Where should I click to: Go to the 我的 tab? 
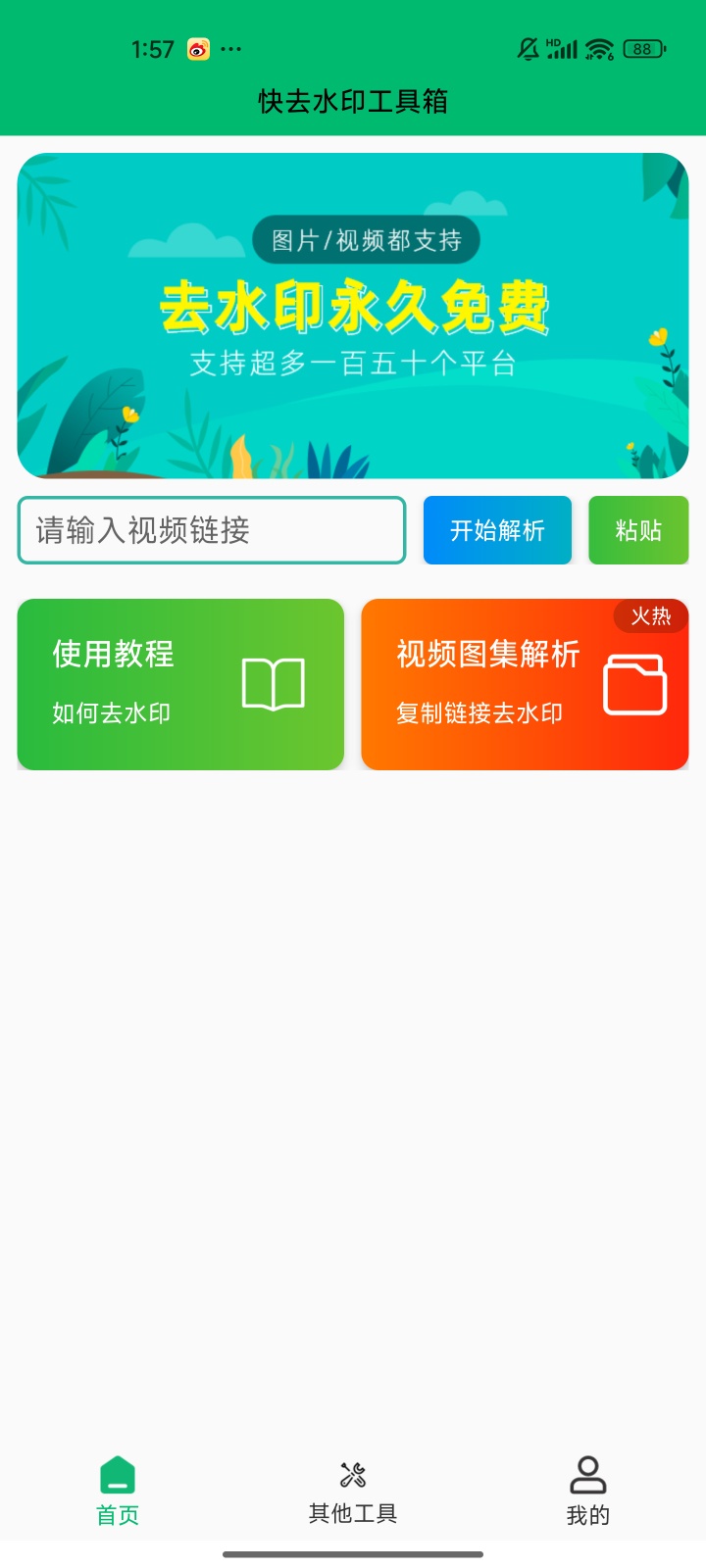(587, 1494)
